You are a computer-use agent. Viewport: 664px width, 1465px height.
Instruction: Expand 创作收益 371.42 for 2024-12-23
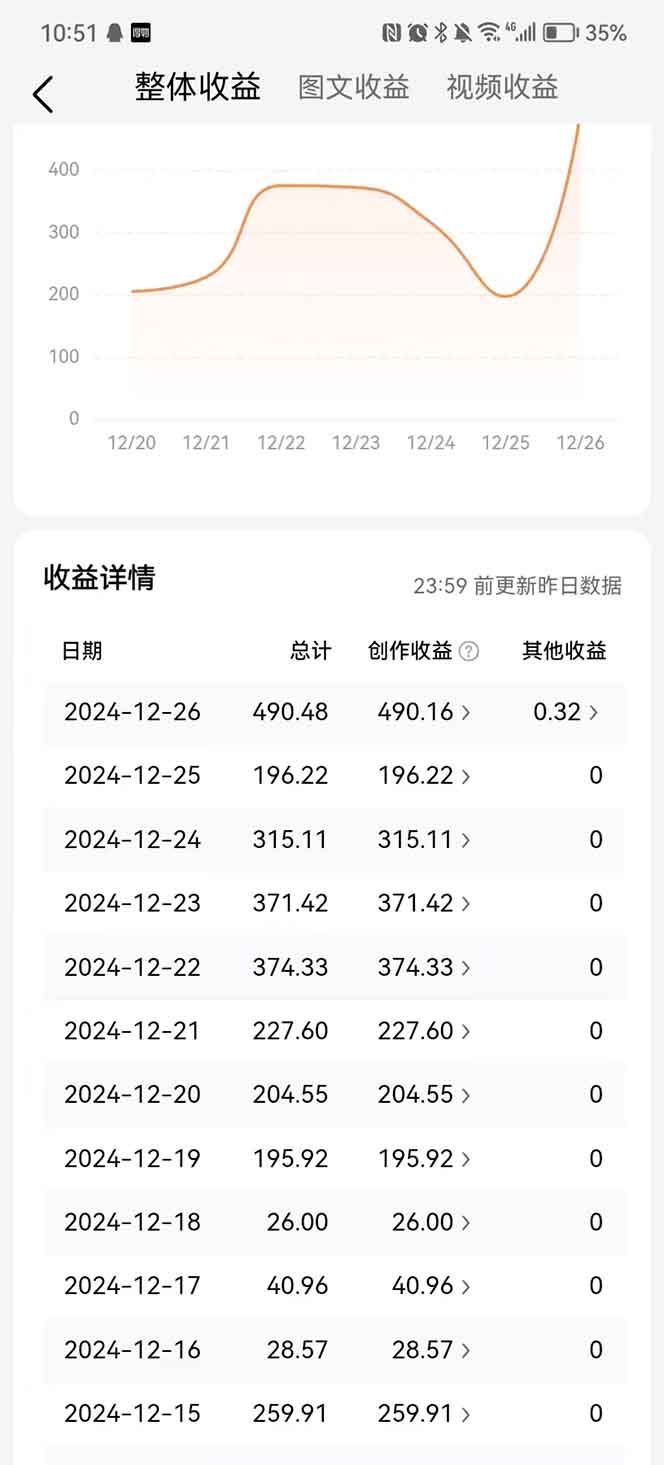[x=424, y=903]
